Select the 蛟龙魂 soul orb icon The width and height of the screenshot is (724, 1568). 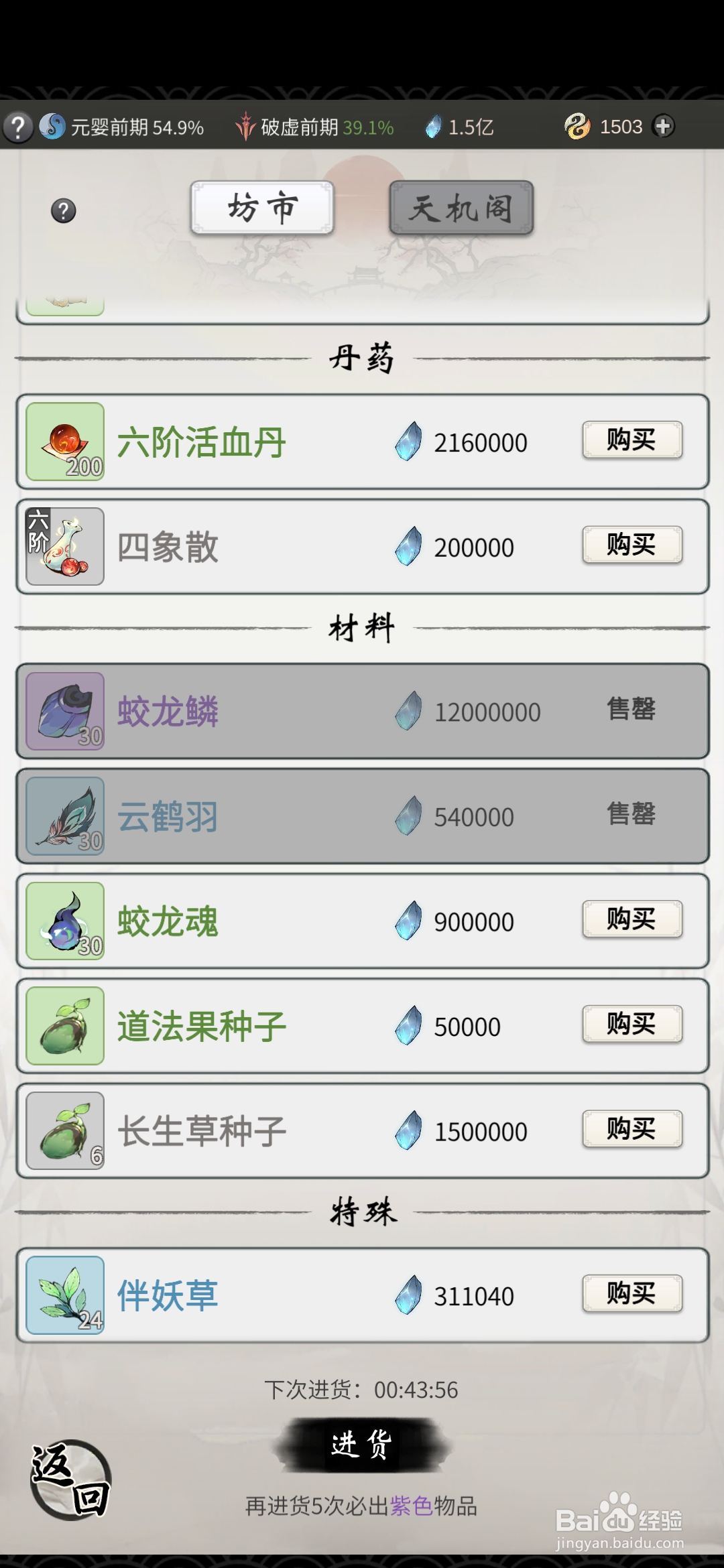click(64, 921)
